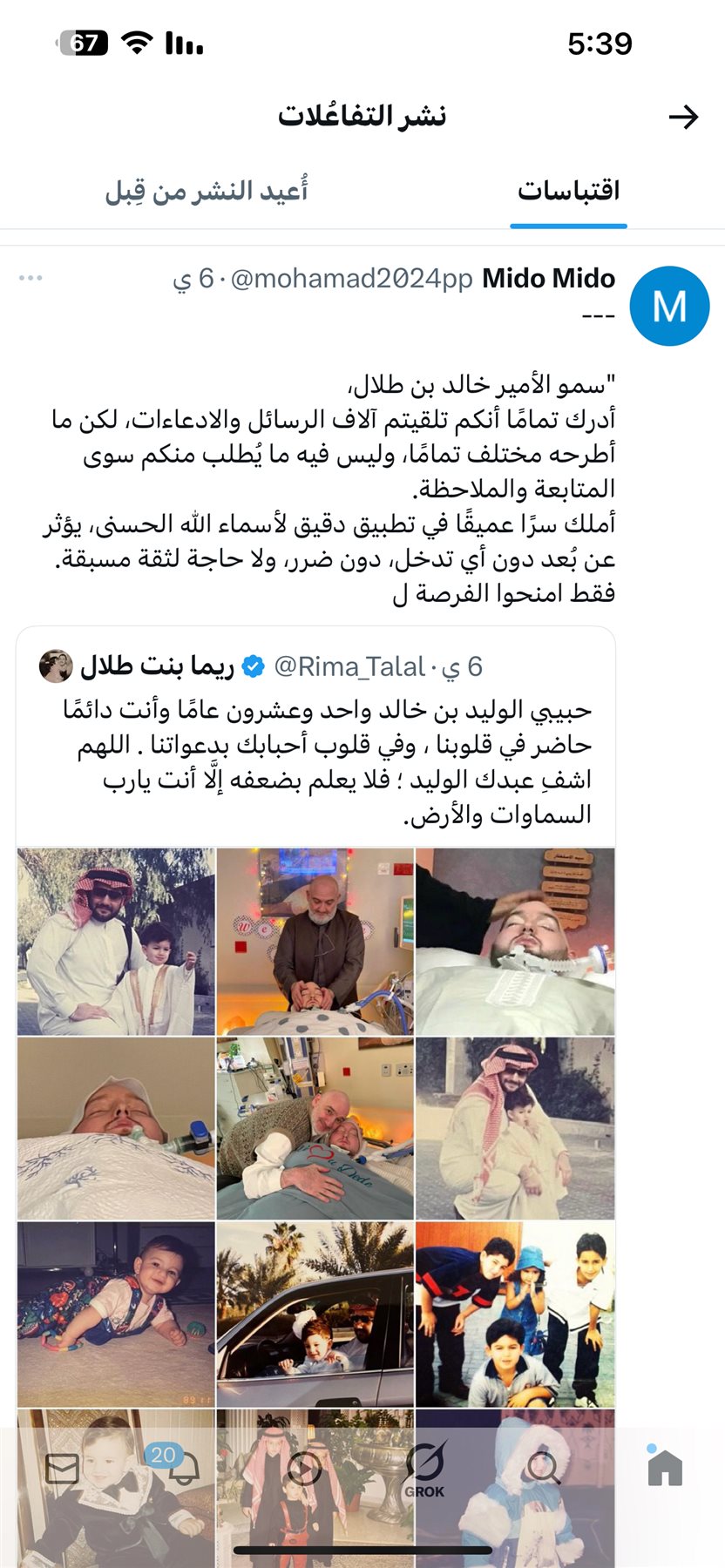This screenshot has width=725, height=1568.
Task: Open the Home tab
Action: (664, 1468)
